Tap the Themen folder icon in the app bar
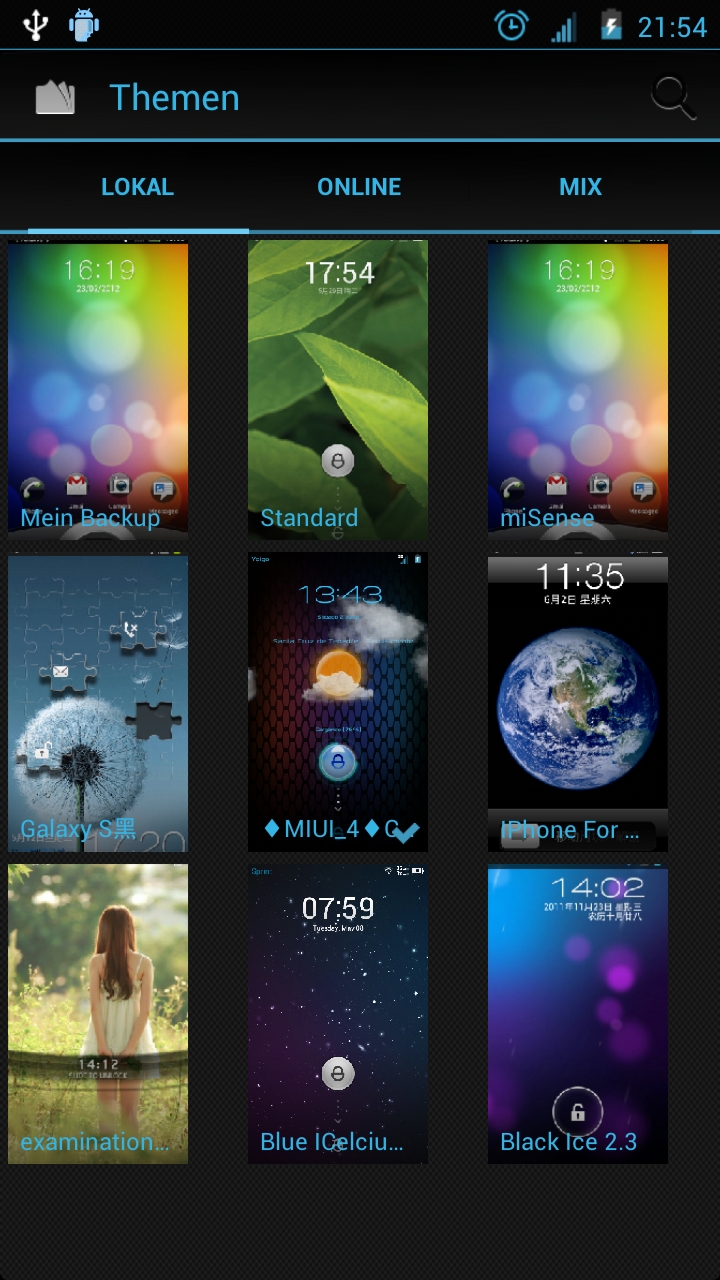Viewport: 720px width, 1280px height. tap(55, 97)
